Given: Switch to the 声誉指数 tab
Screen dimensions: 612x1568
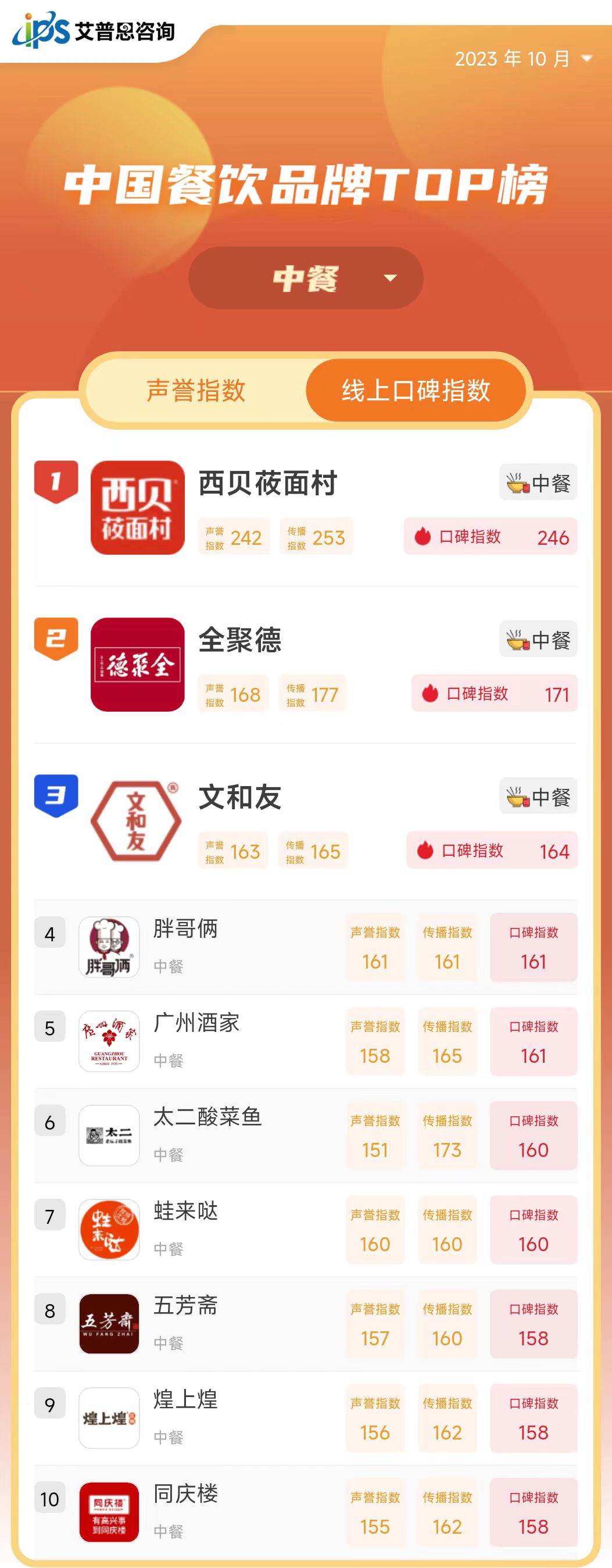Looking at the screenshot, I should [x=196, y=390].
